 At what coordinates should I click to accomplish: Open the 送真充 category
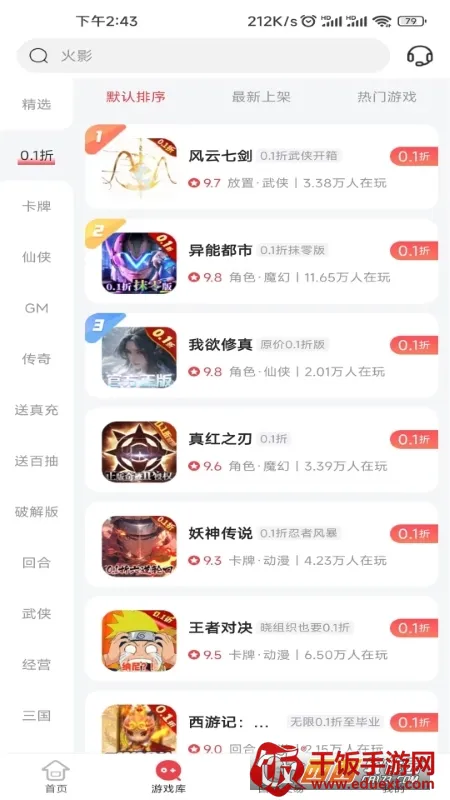click(36, 410)
